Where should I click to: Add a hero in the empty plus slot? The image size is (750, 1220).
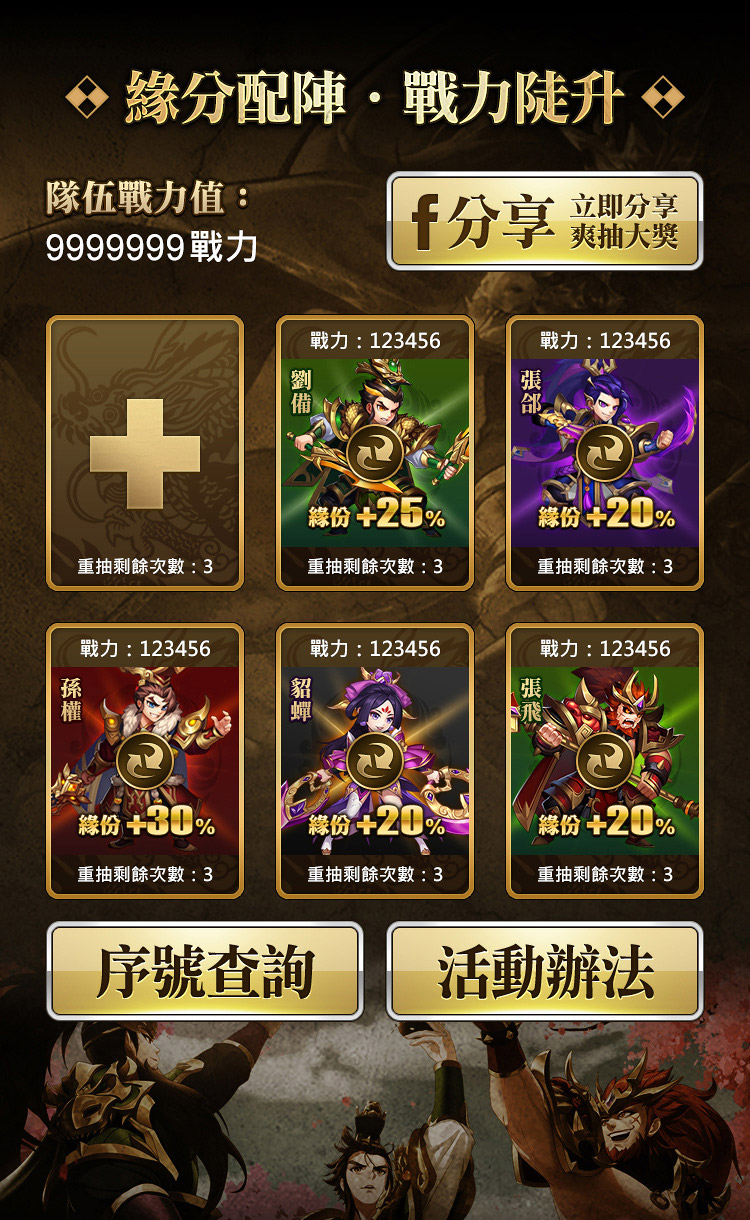click(145, 453)
